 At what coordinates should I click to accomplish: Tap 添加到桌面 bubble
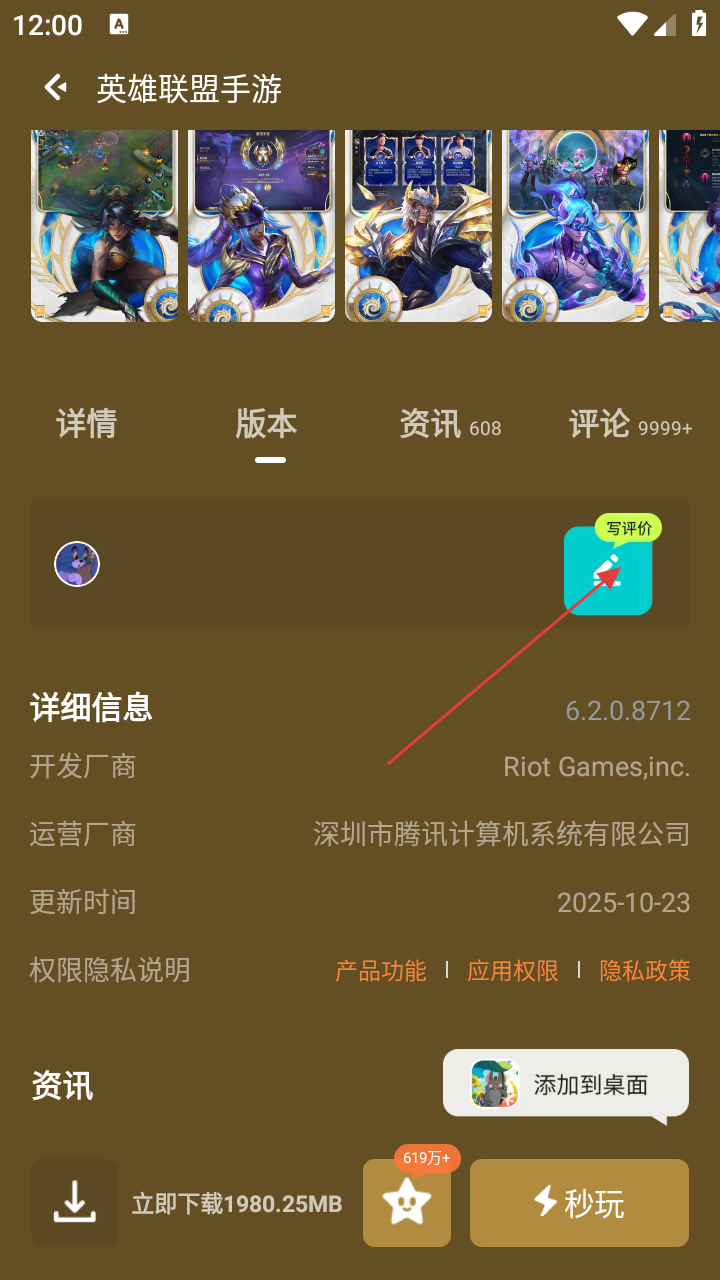[x=566, y=1084]
